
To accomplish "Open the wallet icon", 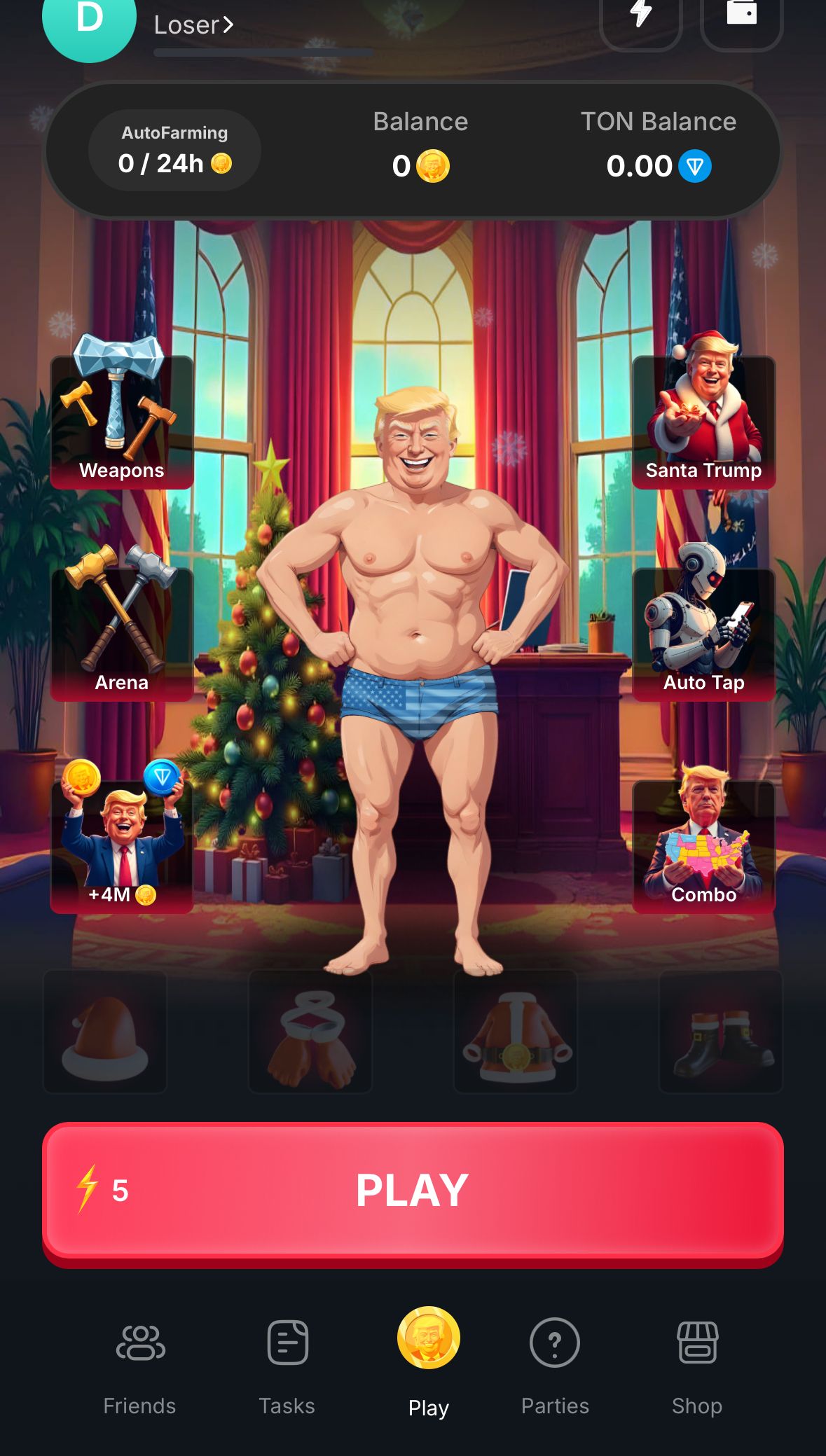I will pos(741,17).
